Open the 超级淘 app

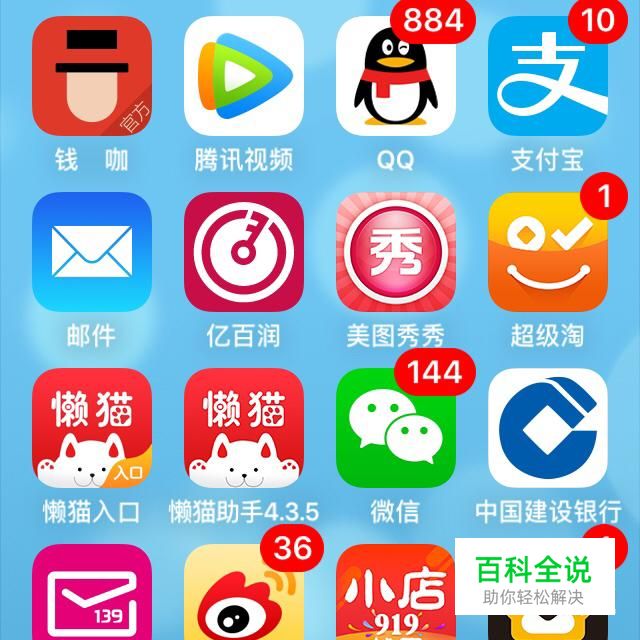547,251
